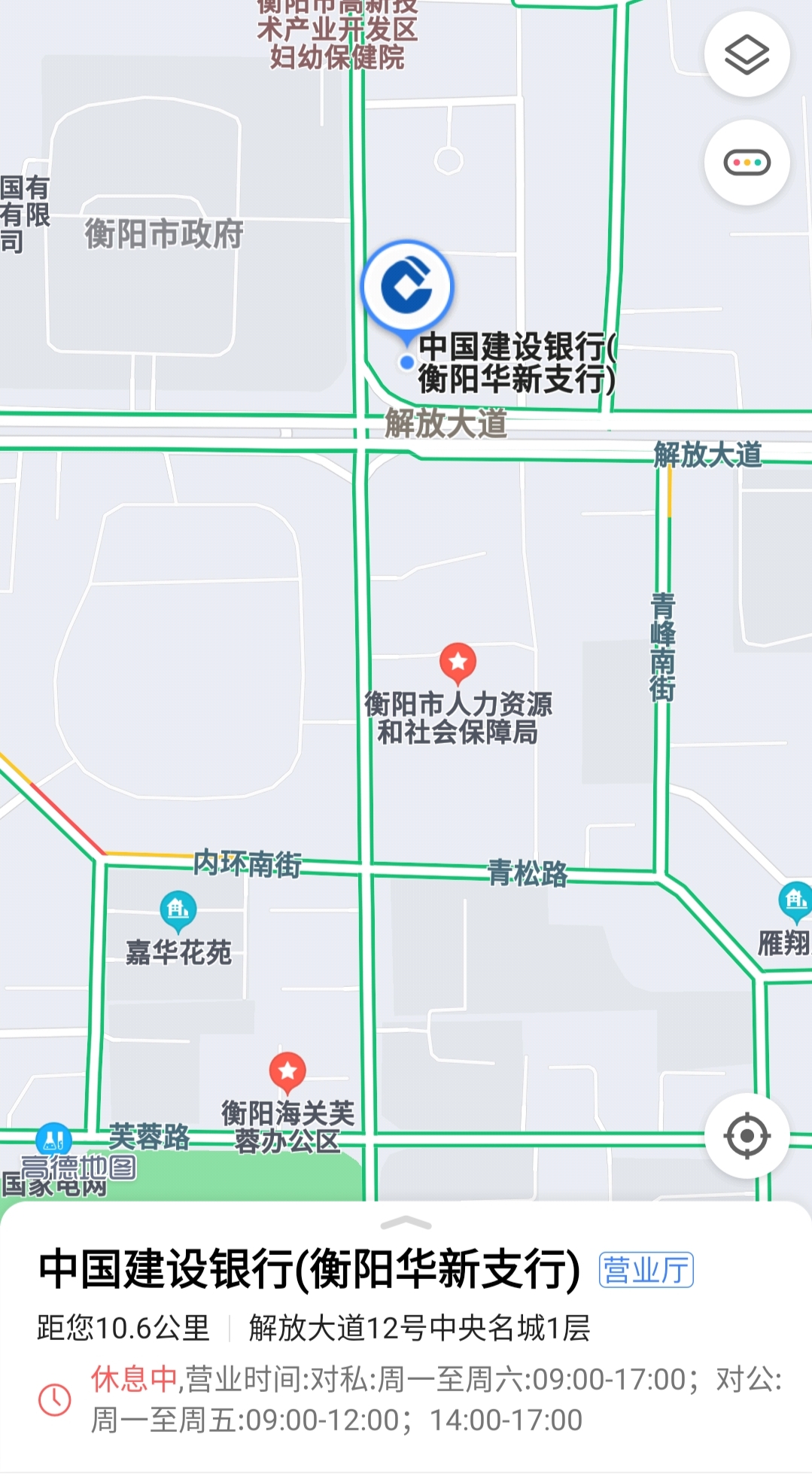This screenshot has height=1477, width=812.
Task: Select the 衡阳市人力资源和社会保障局 marker
Action: (458, 663)
